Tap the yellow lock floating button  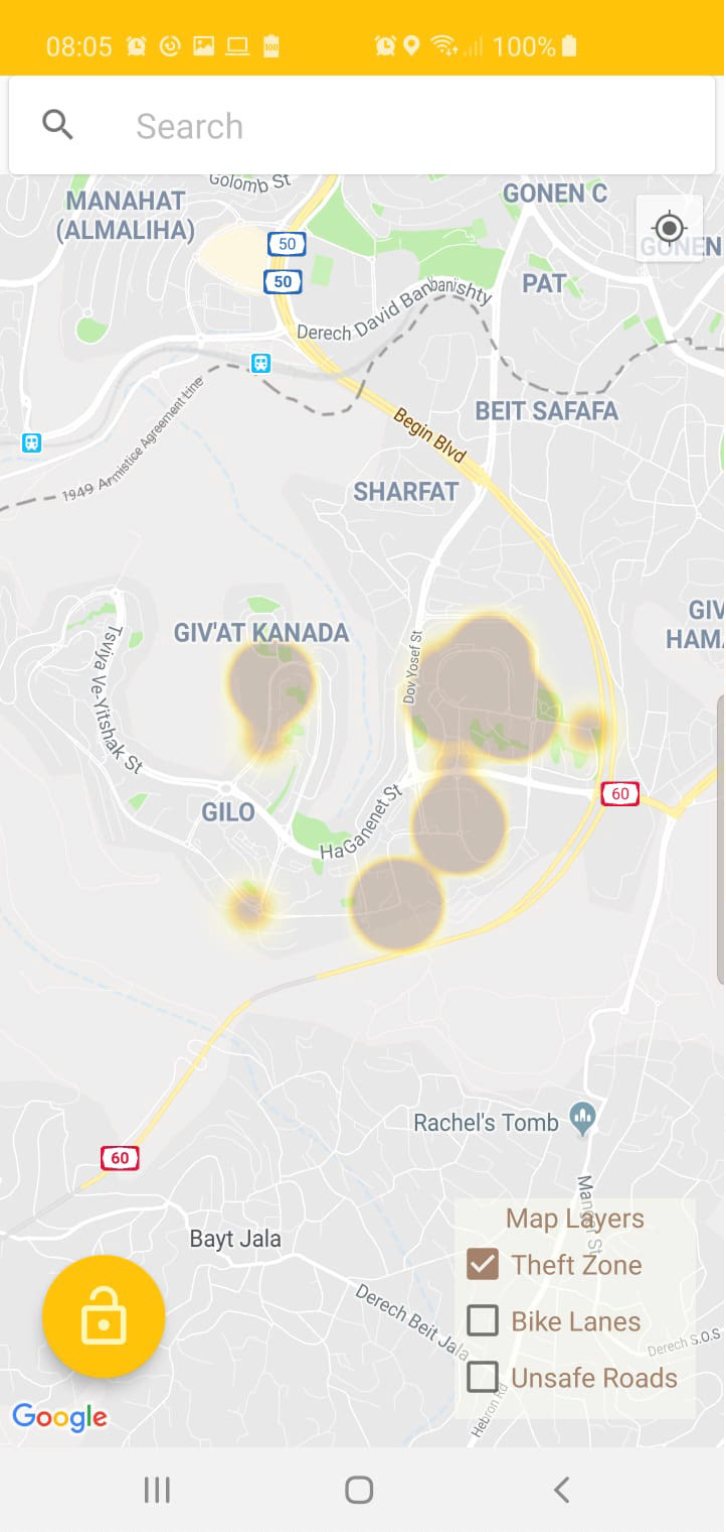(x=104, y=1316)
